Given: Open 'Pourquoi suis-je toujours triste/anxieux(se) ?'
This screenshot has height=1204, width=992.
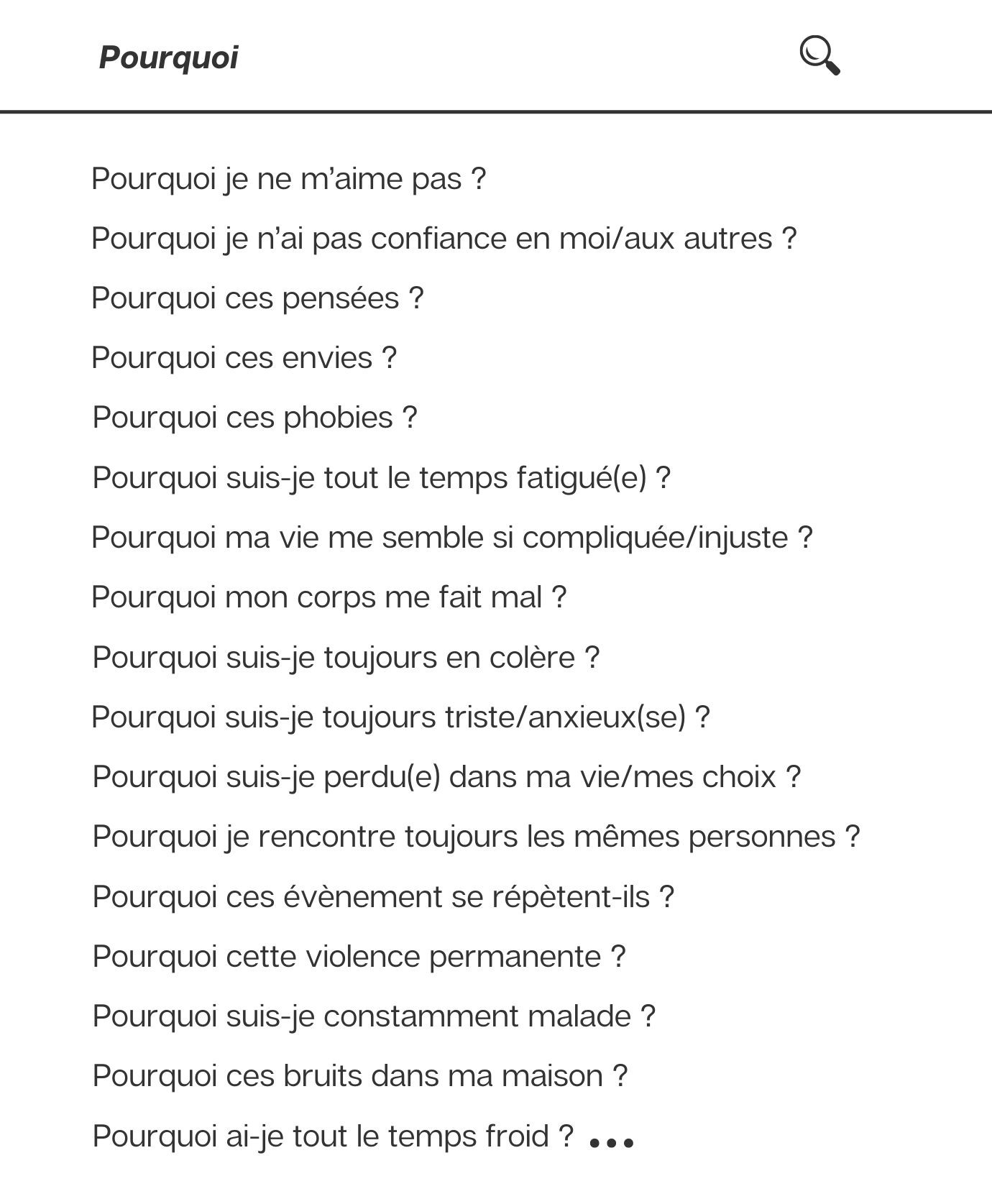Looking at the screenshot, I should click(x=400, y=715).
